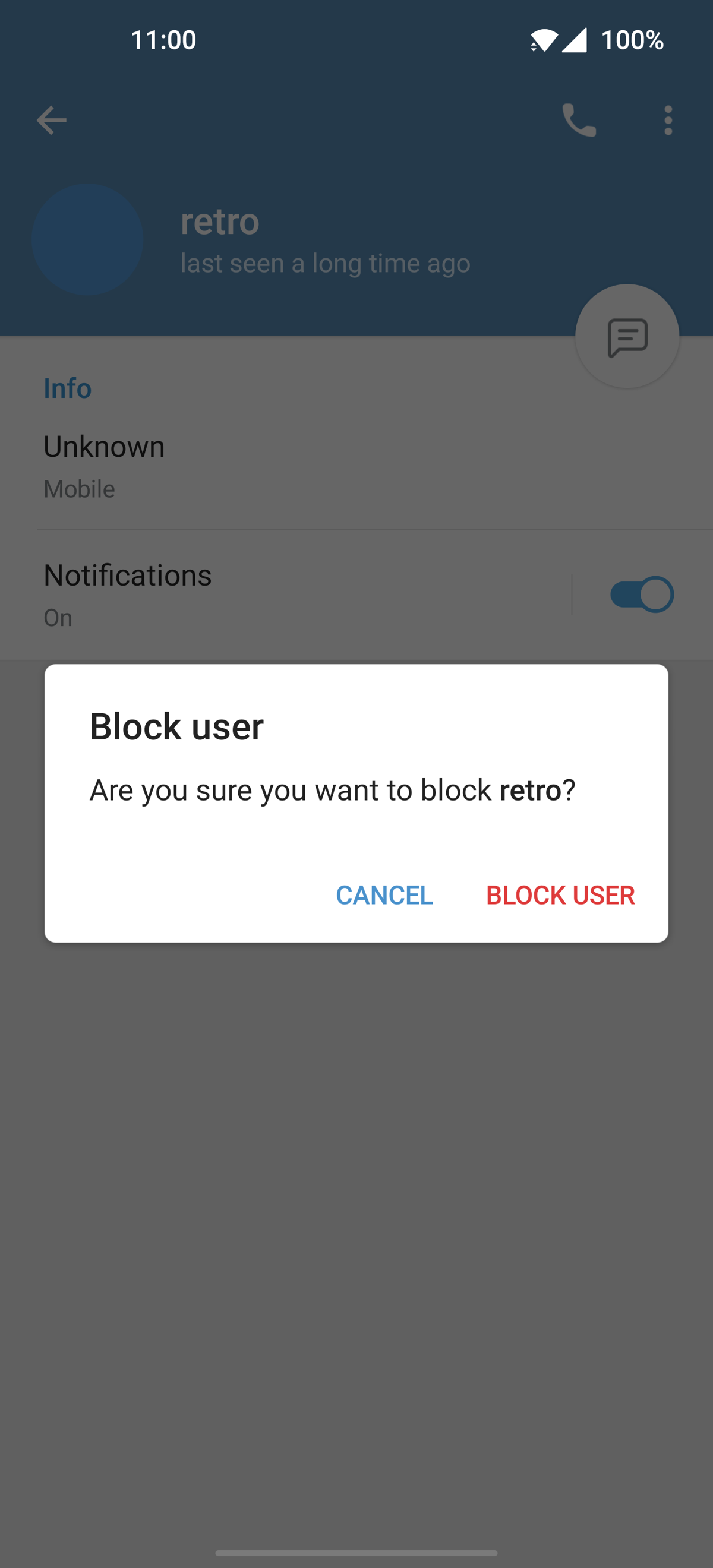Confirm with the red Block User button
The width and height of the screenshot is (713, 1568).
click(560, 895)
